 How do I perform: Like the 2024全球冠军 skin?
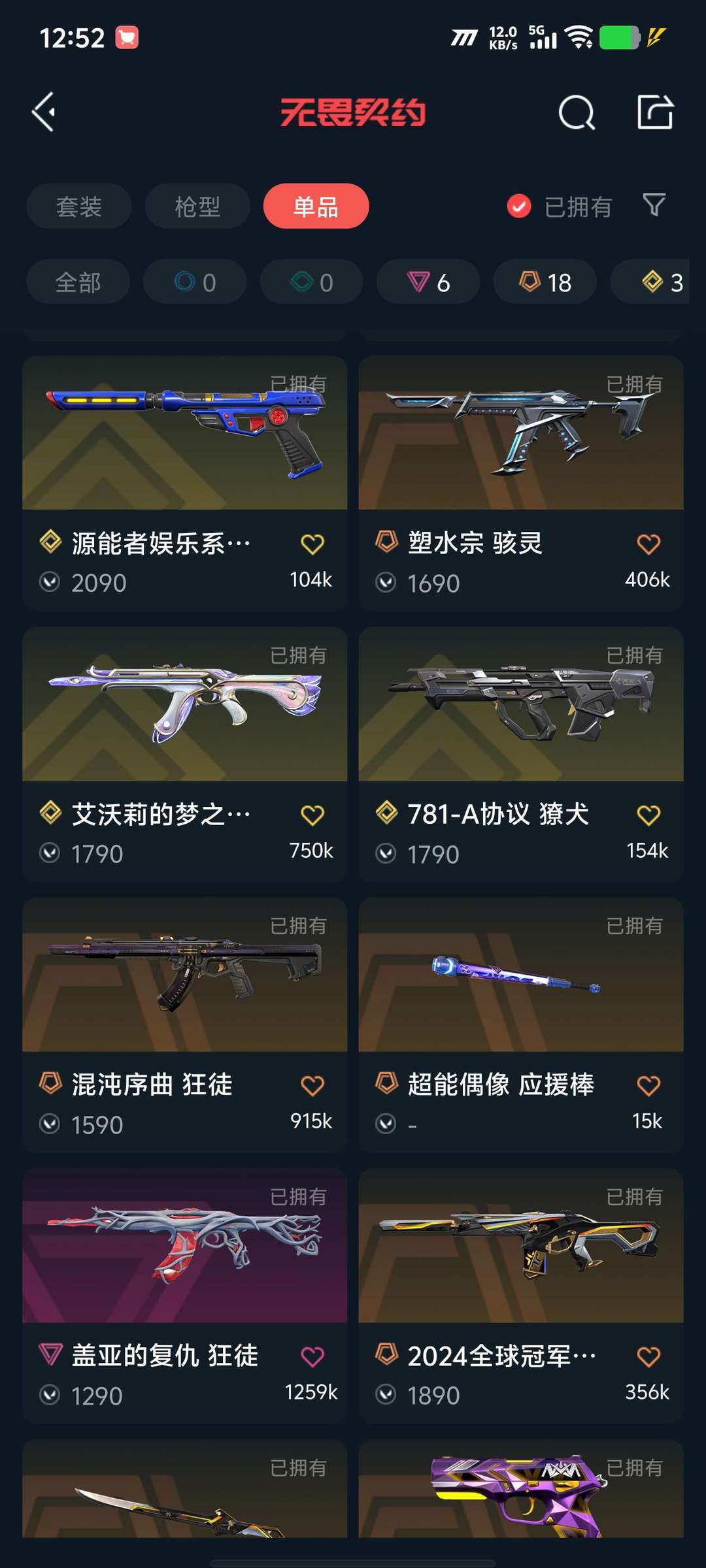click(x=648, y=1357)
